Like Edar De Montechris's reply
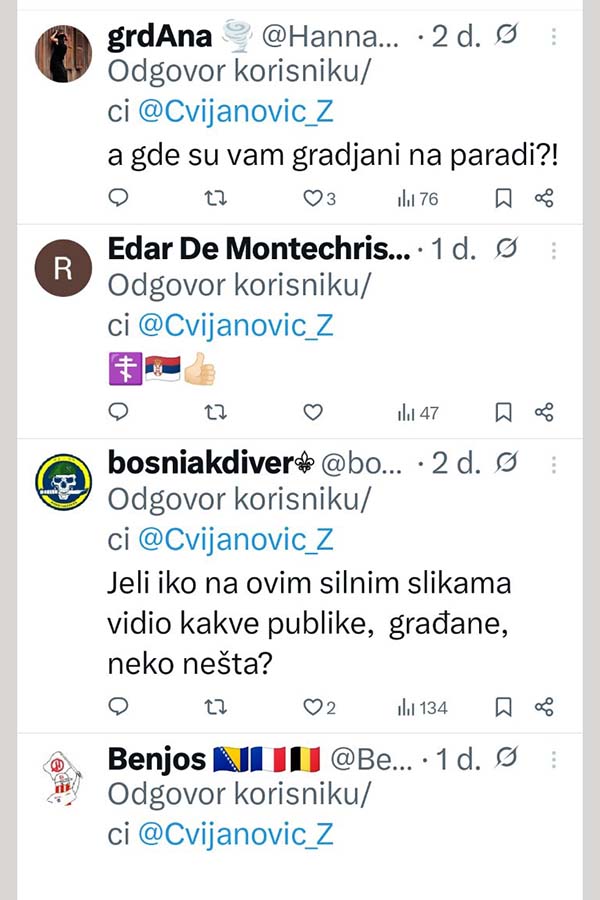The height and width of the screenshot is (900, 600). pyautogui.click(x=312, y=411)
